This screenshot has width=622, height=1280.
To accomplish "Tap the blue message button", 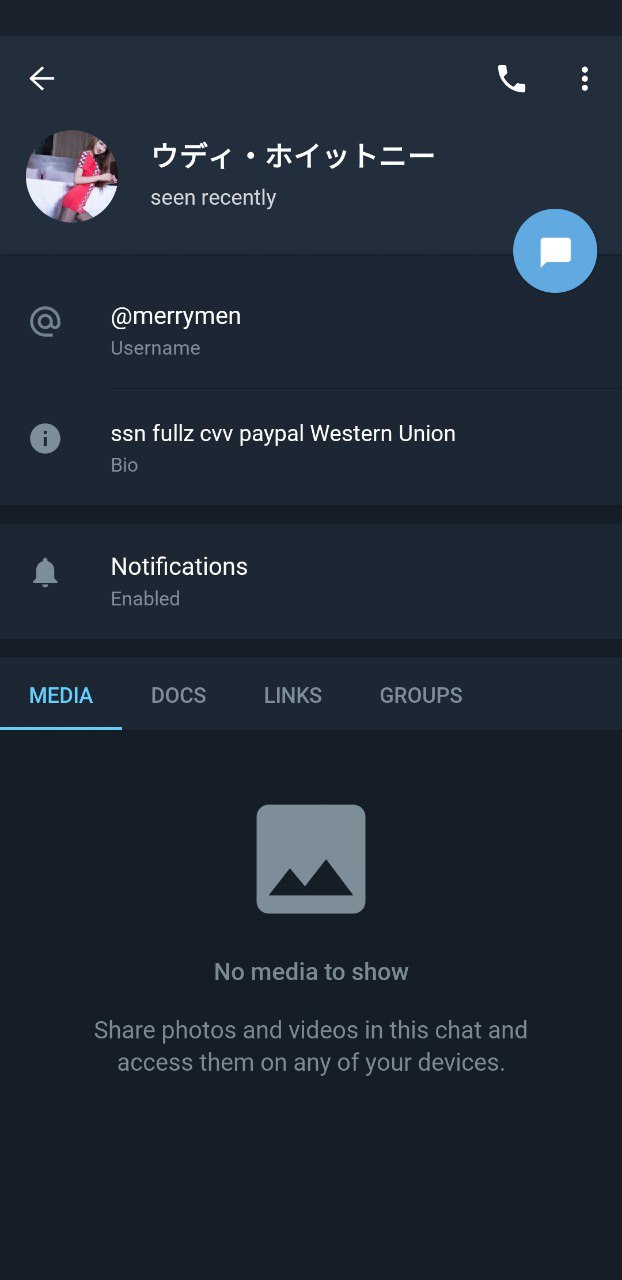I will point(555,251).
